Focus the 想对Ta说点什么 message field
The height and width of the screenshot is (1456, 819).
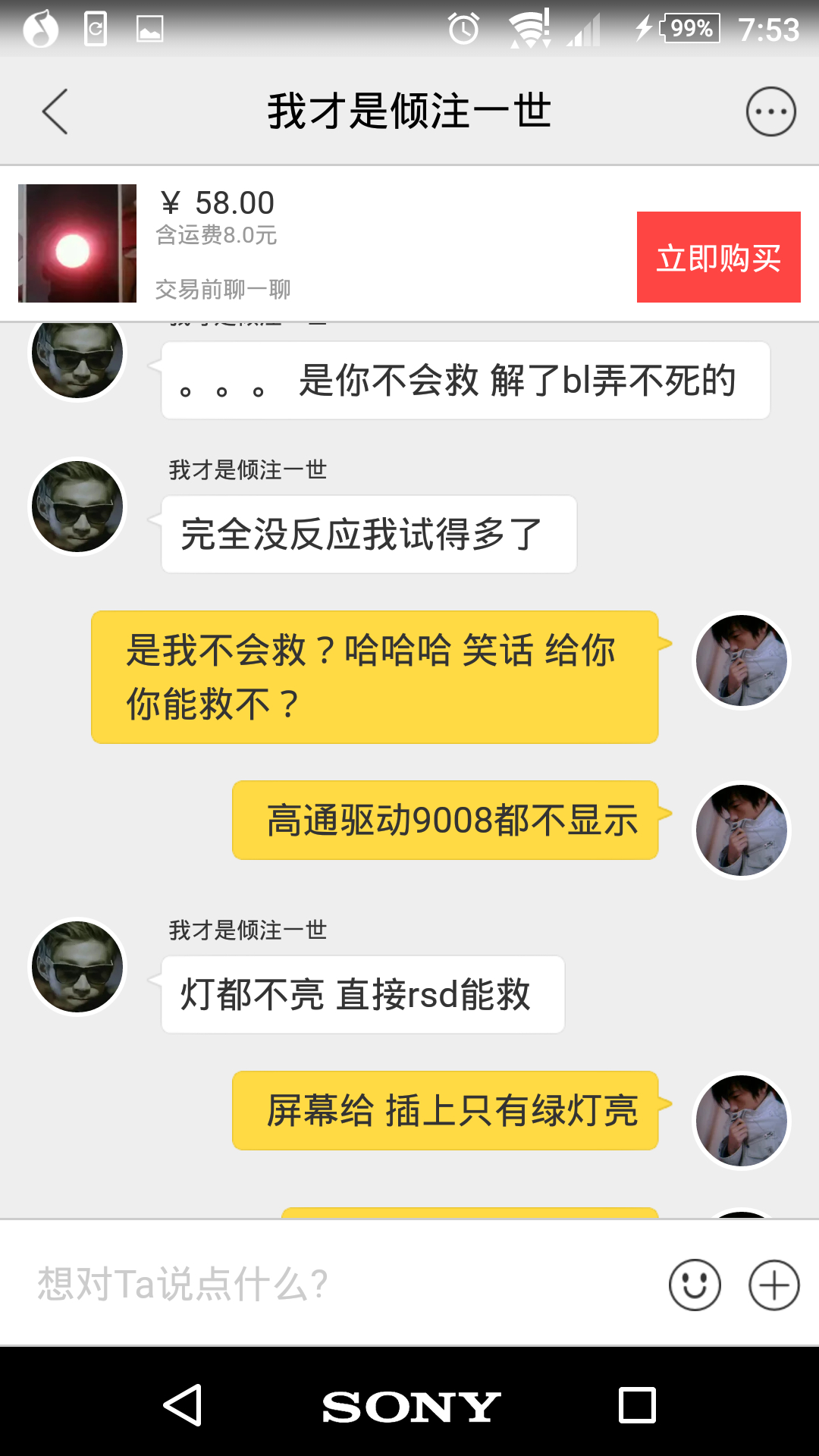(334, 1284)
